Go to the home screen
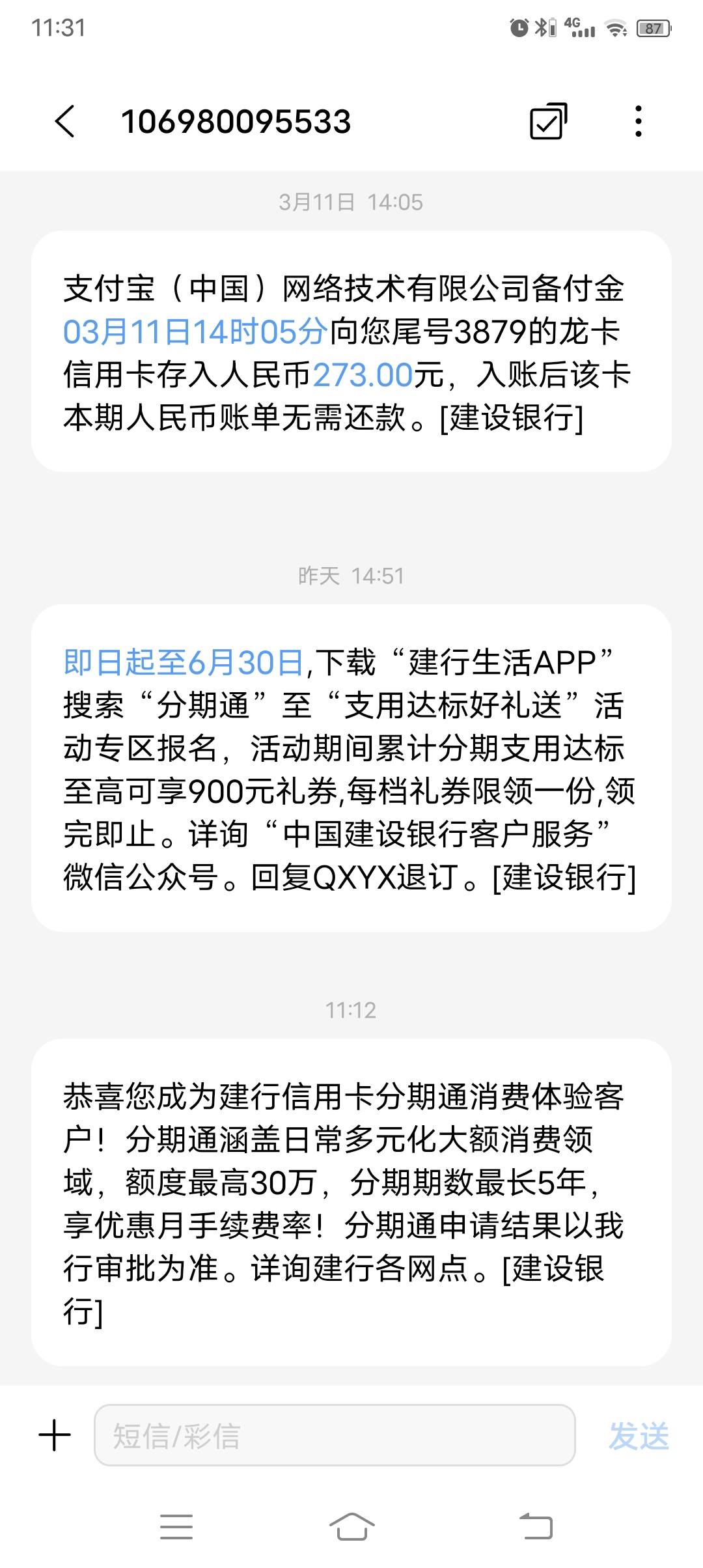 point(351,1527)
